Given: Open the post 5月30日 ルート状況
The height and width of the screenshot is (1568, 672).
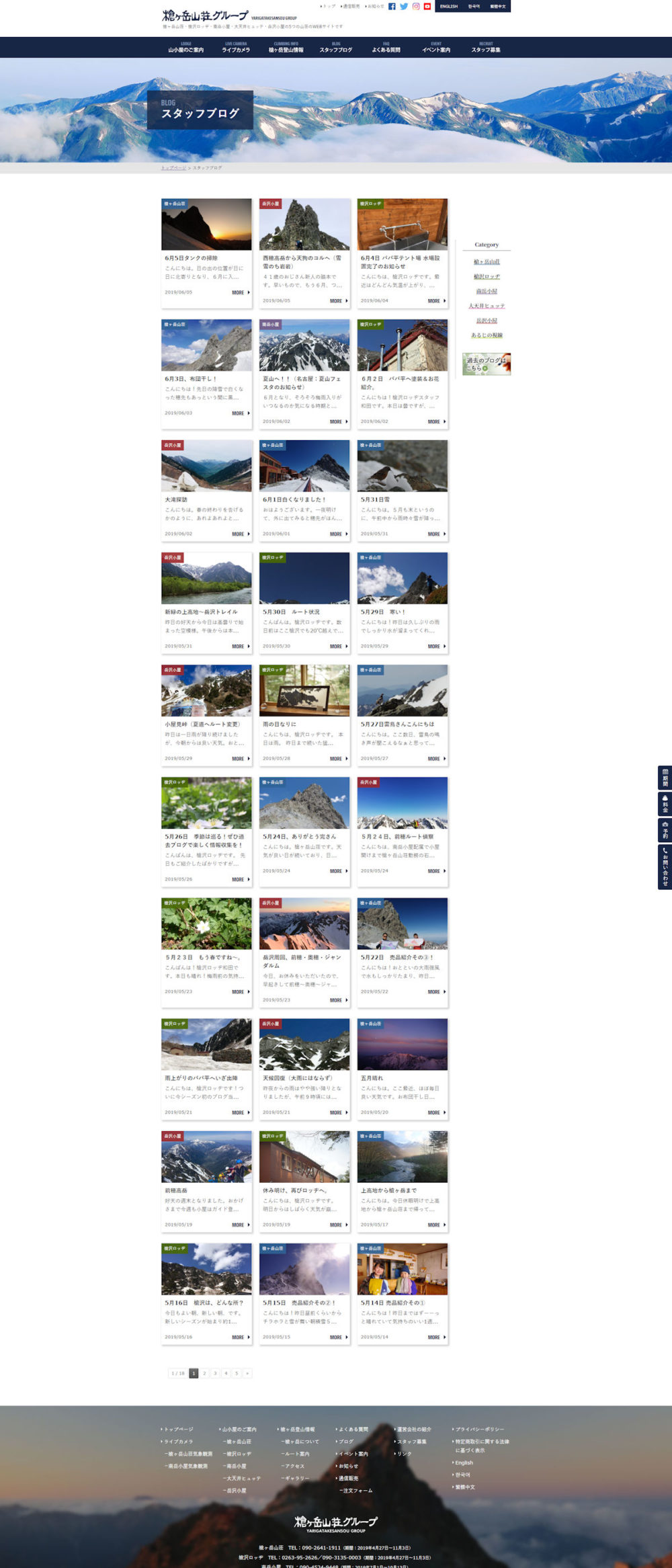Looking at the screenshot, I should point(291,612).
